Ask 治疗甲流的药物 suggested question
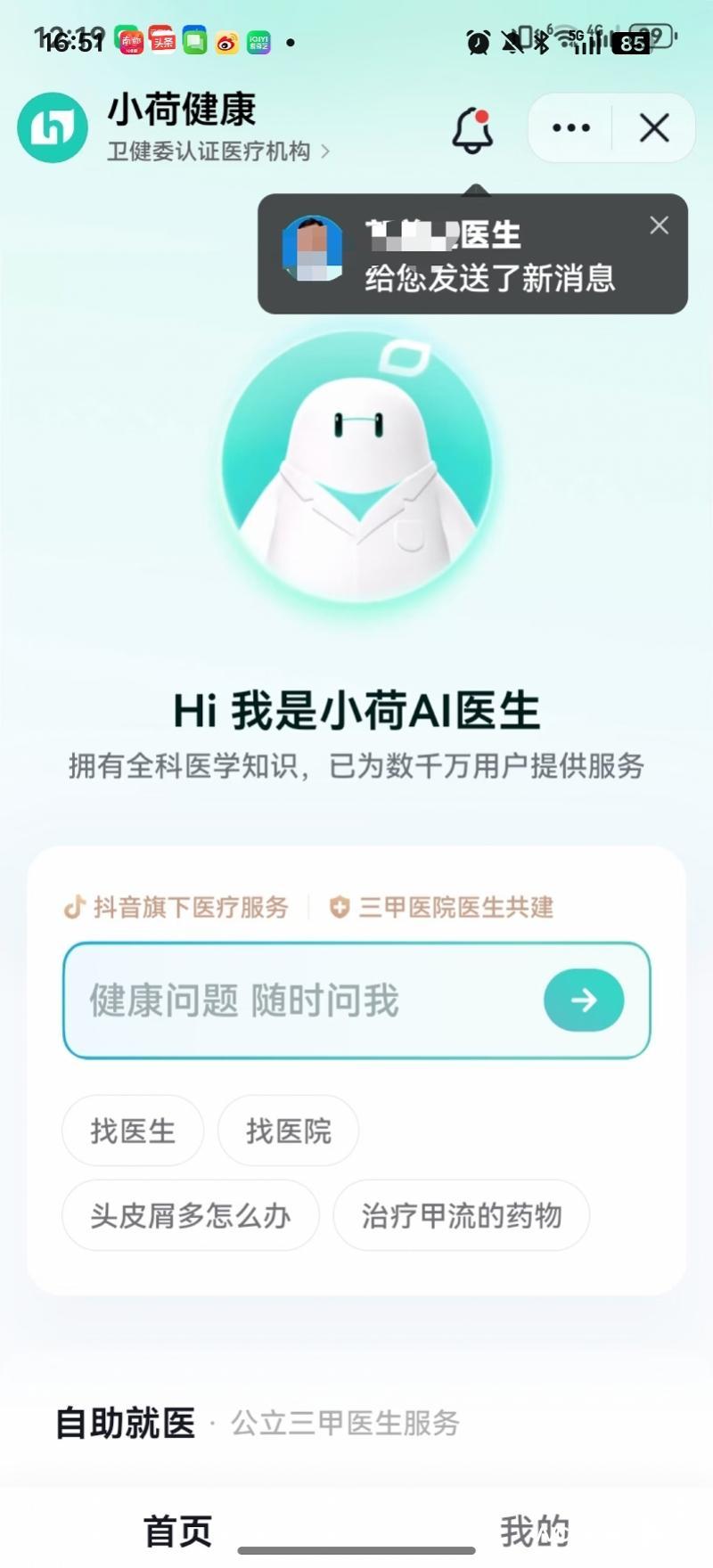 click(461, 1215)
